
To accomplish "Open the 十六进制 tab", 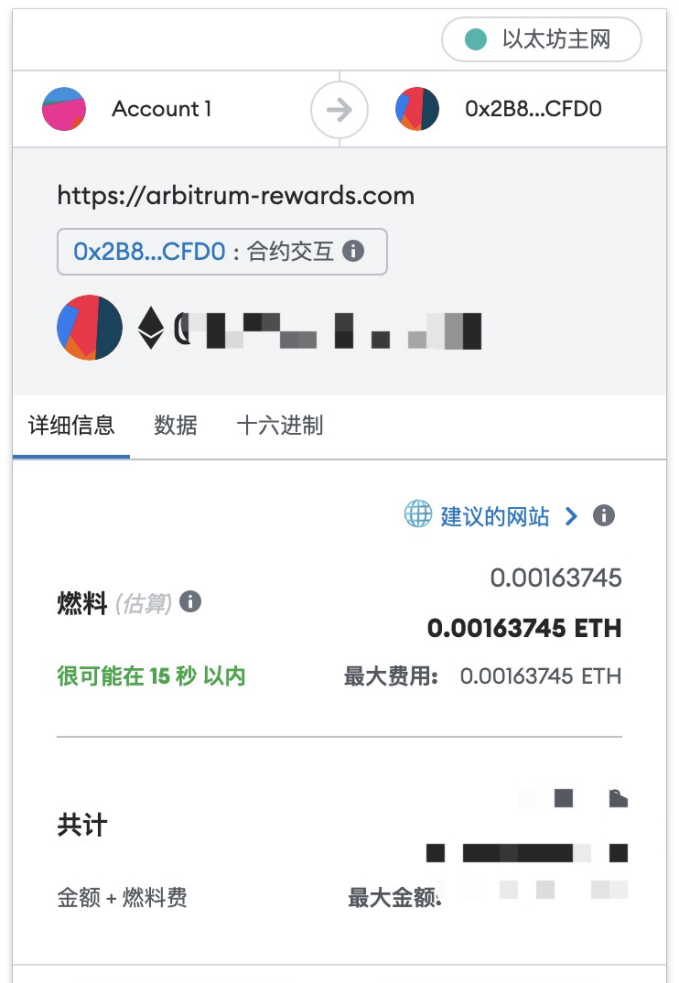I will [x=280, y=426].
